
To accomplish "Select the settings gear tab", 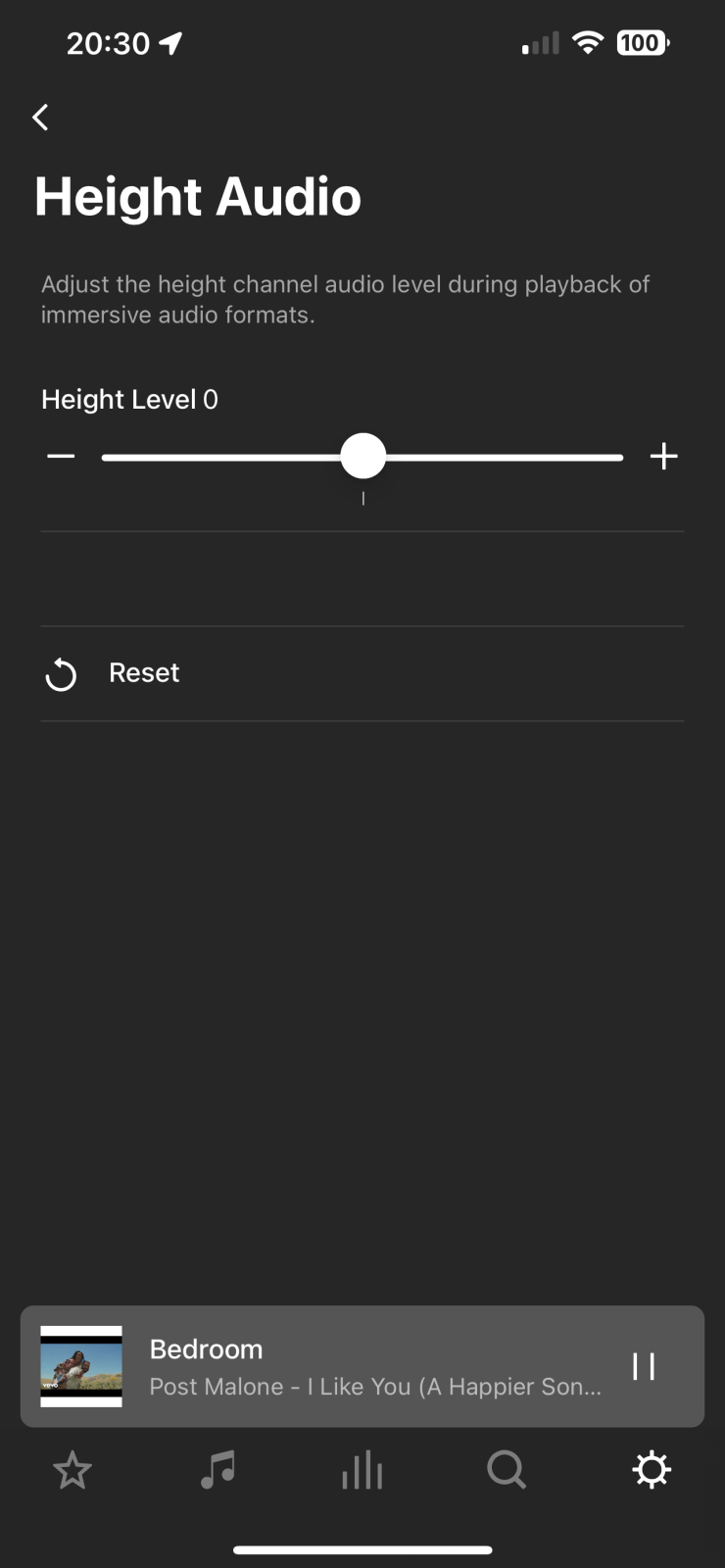I will pyautogui.click(x=652, y=1470).
